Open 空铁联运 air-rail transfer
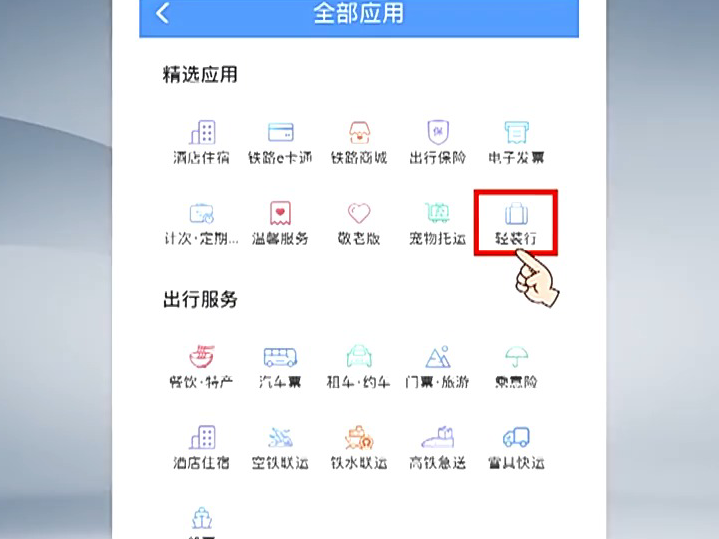Screen dimensions: 719x539 280,447
